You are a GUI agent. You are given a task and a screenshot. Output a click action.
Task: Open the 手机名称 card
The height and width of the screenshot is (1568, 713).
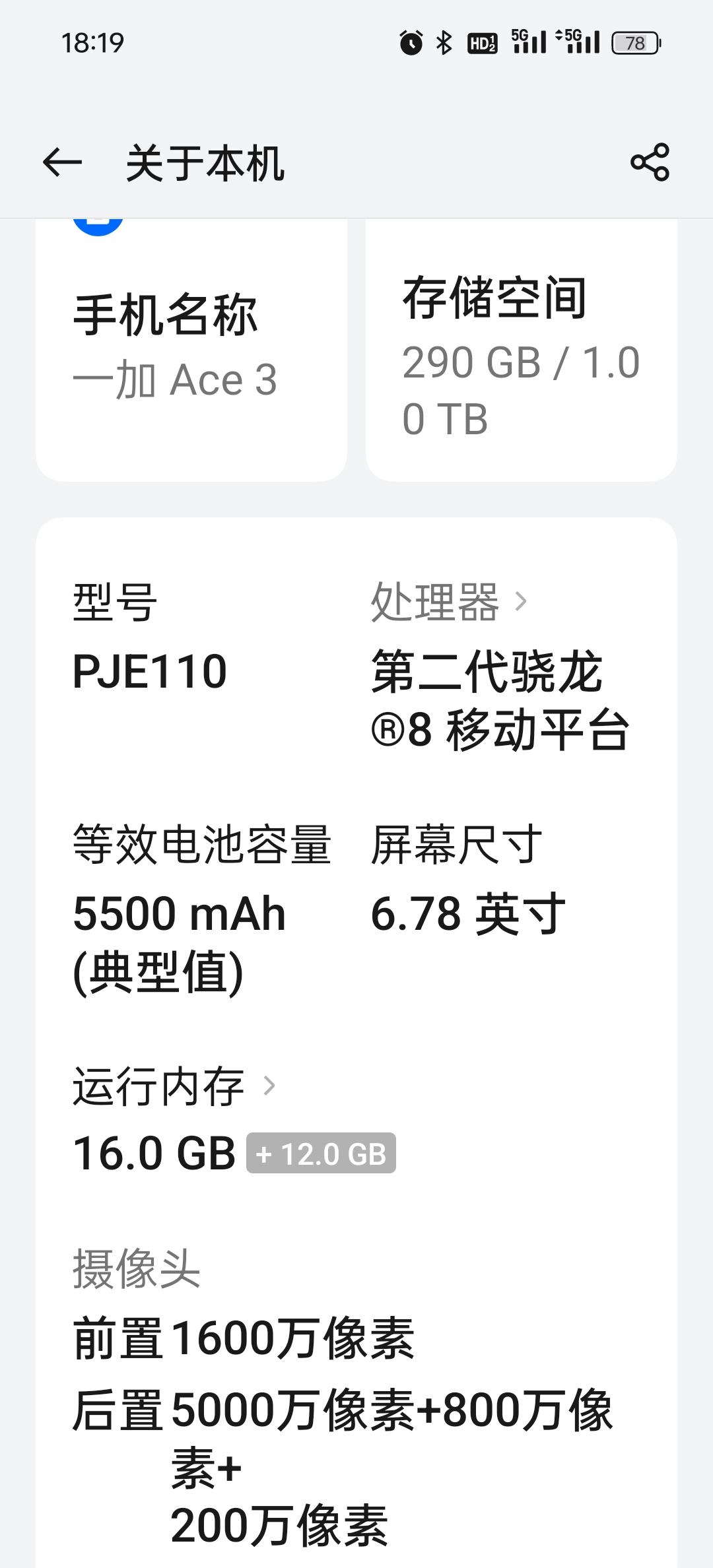191,350
